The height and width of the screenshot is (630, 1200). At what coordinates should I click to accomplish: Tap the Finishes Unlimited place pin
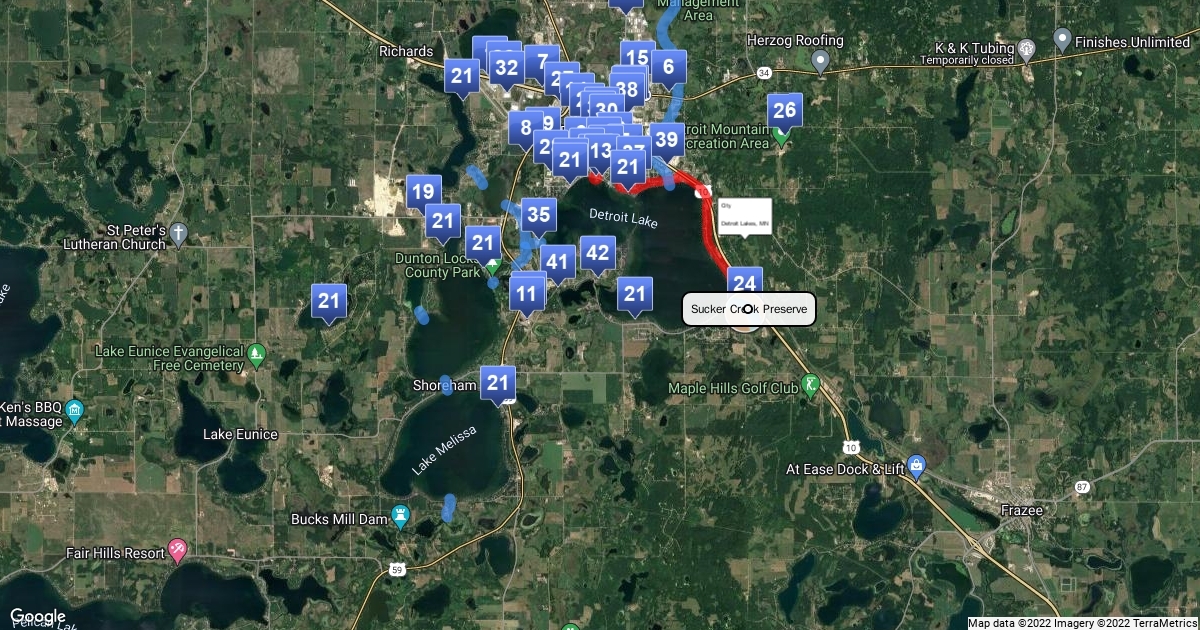click(x=1063, y=41)
